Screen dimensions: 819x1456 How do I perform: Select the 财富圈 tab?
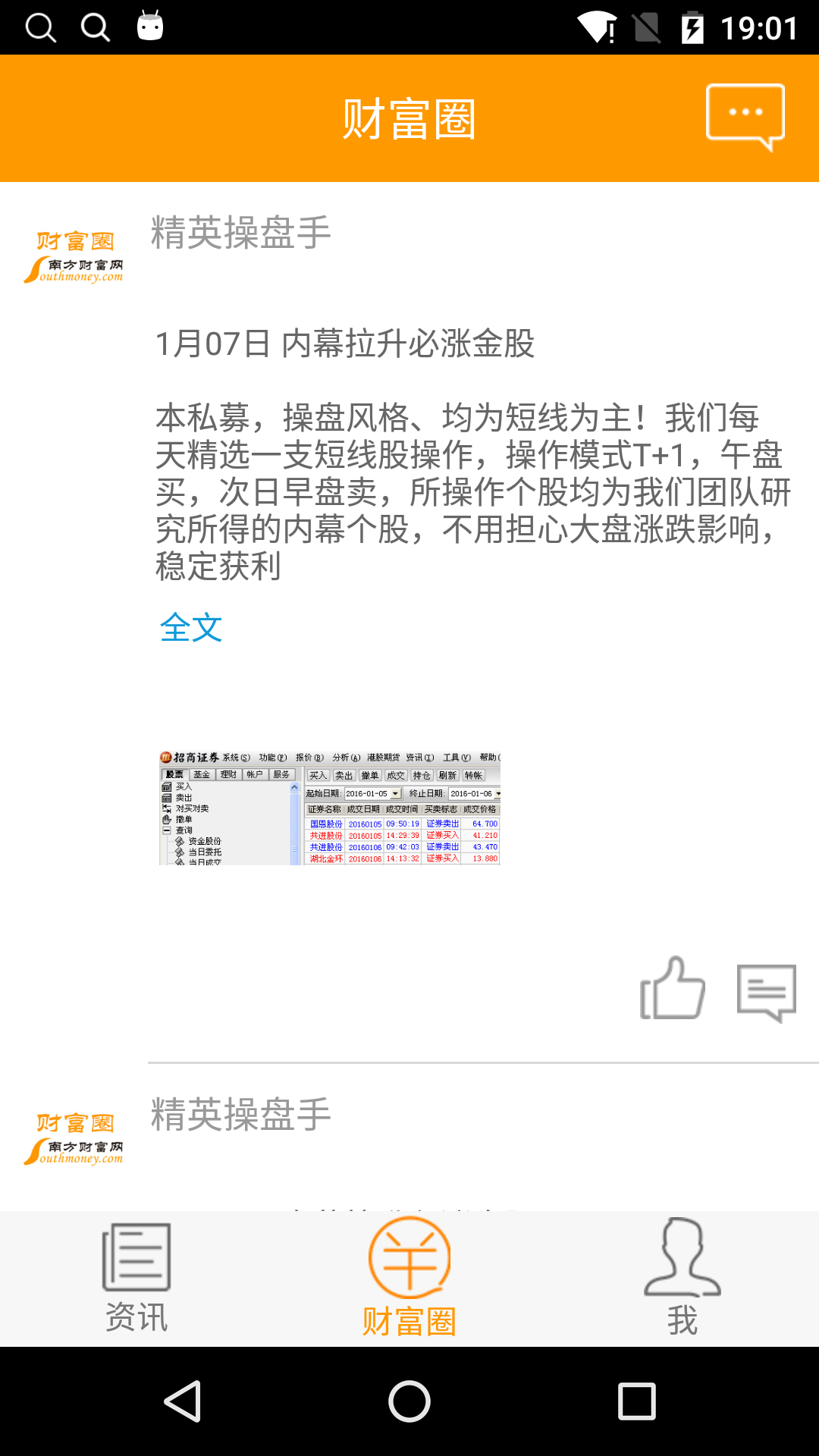click(409, 1278)
